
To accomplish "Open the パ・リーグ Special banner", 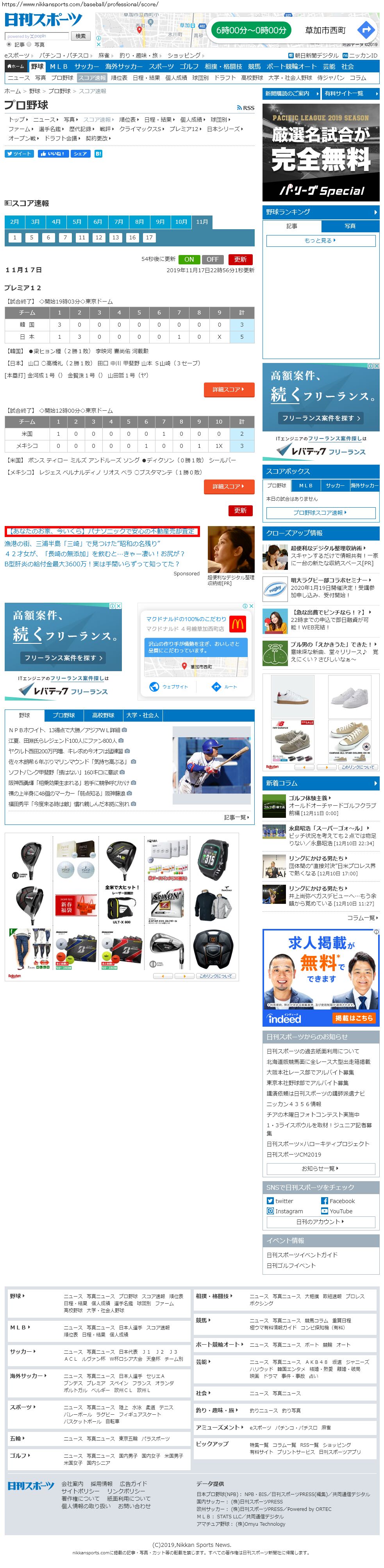I will [321, 152].
